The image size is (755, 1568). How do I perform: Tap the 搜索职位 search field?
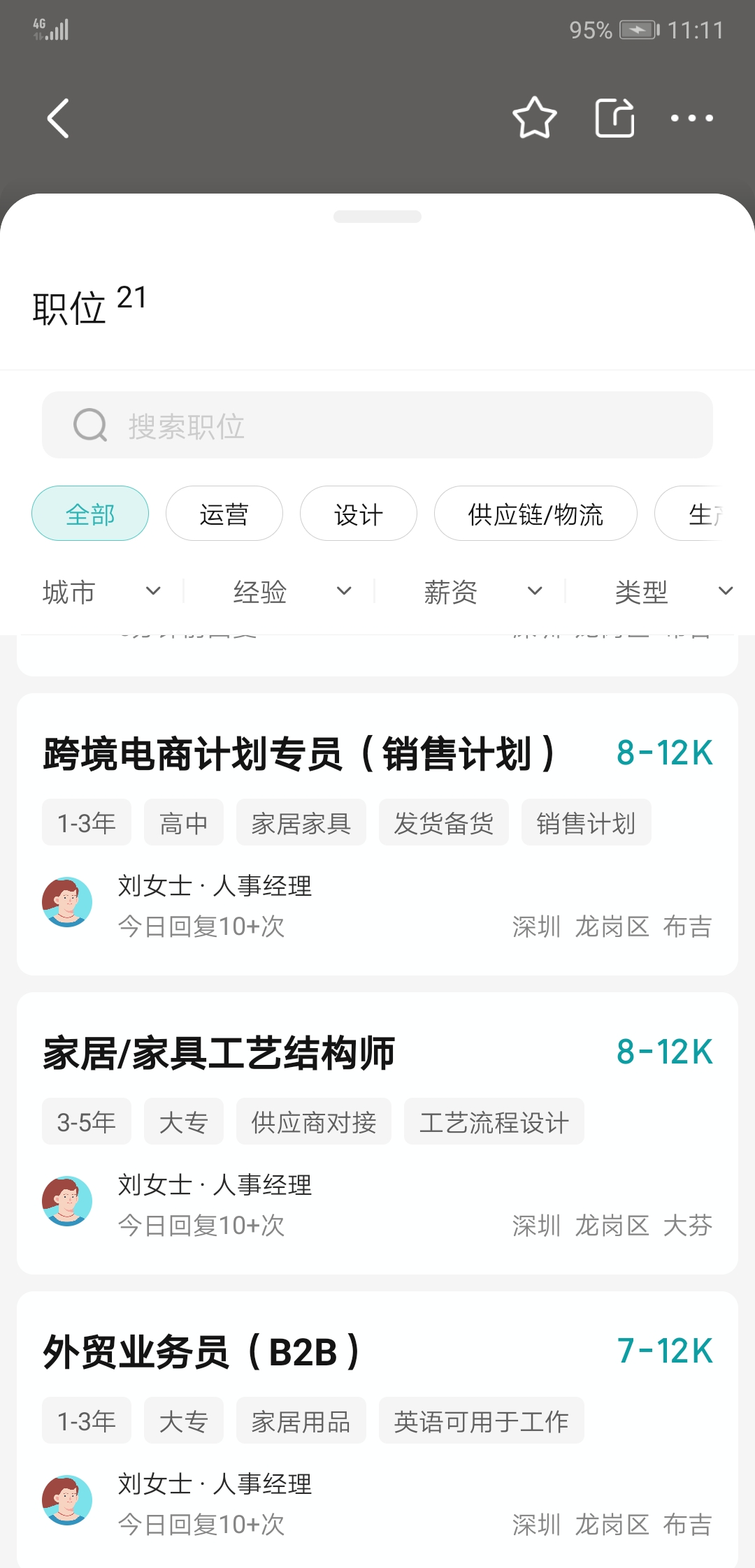(377, 426)
